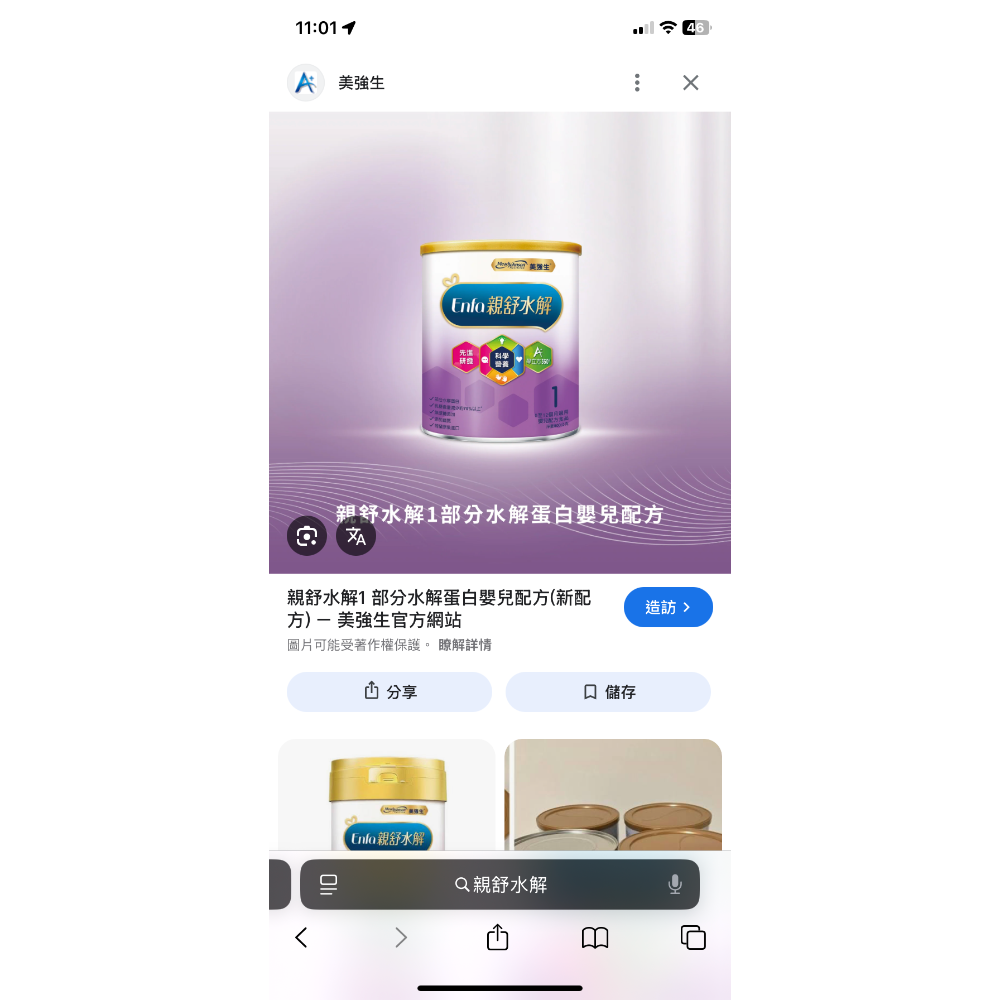Go back to the previous page

(301, 937)
